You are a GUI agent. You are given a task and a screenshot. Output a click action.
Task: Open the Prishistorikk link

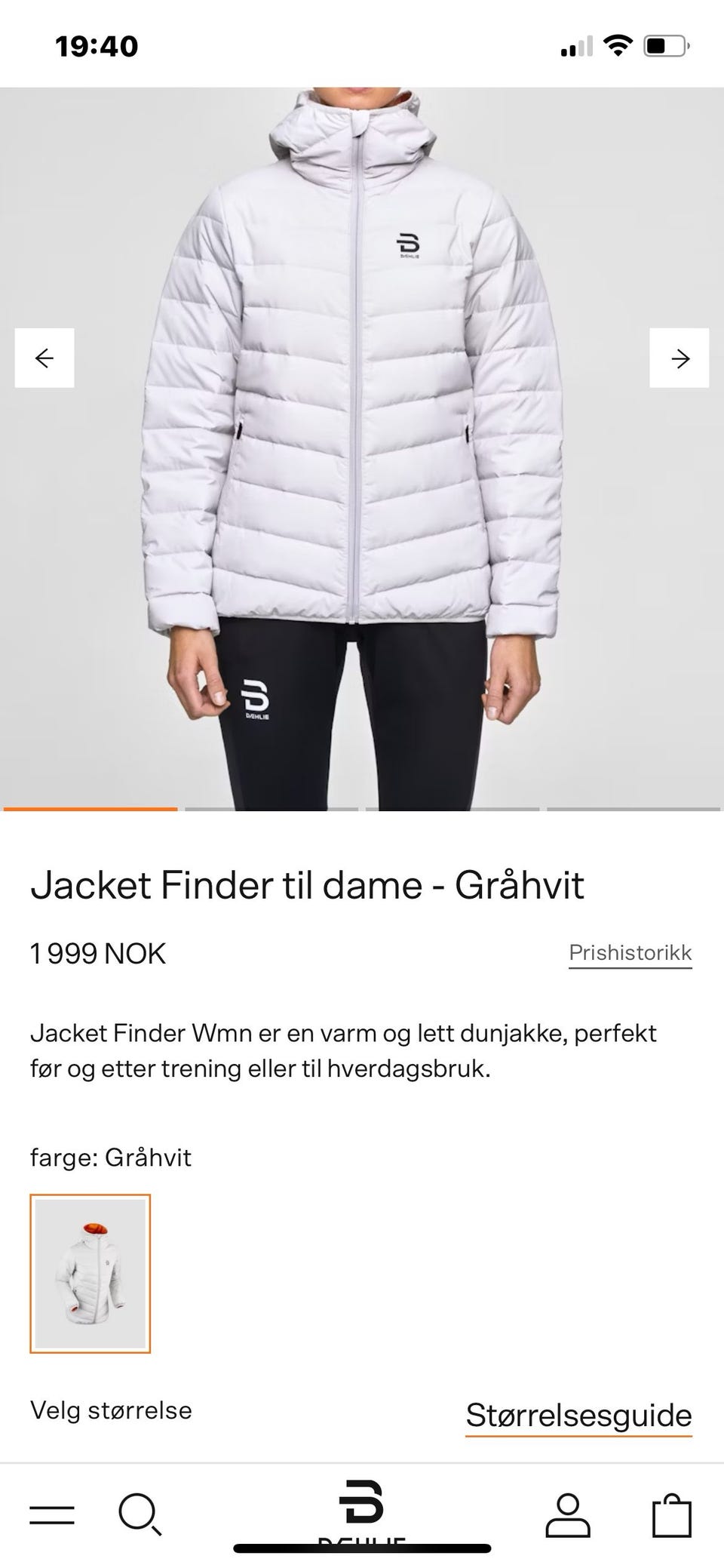(x=630, y=953)
